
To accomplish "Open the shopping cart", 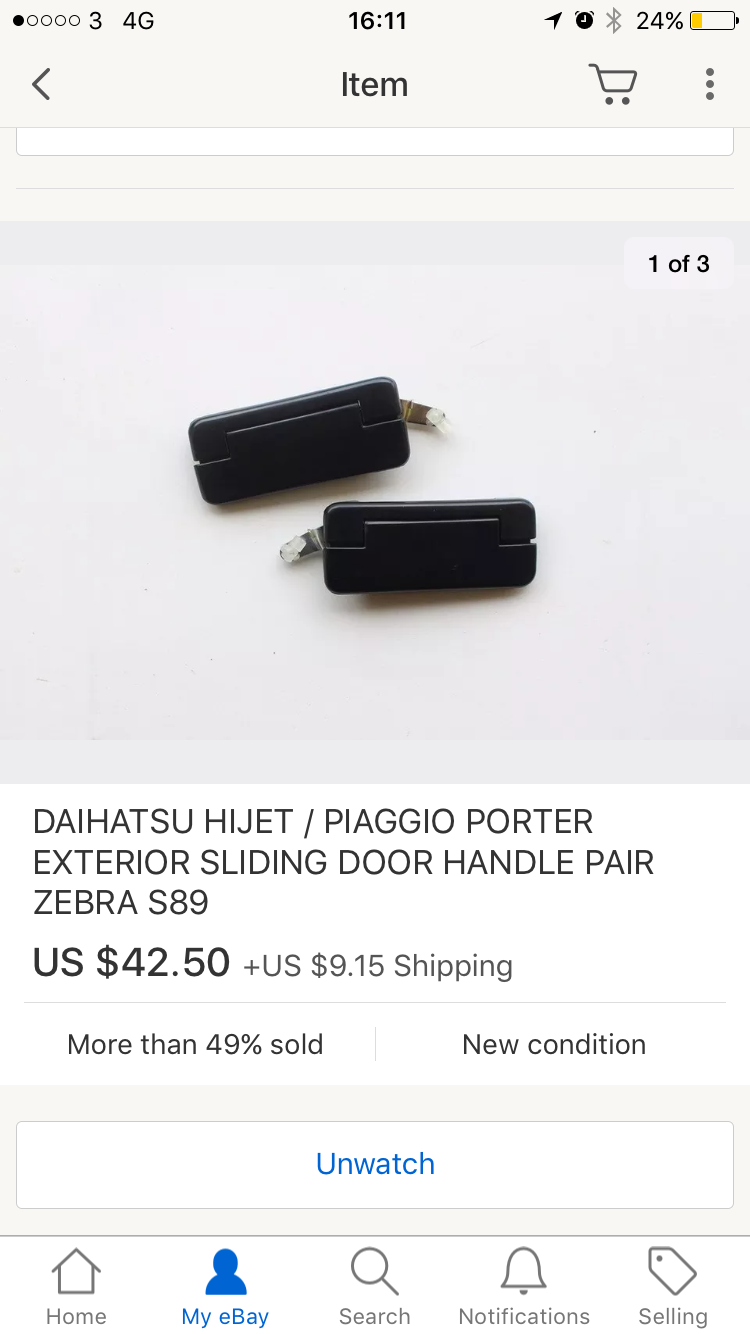I will (612, 84).
